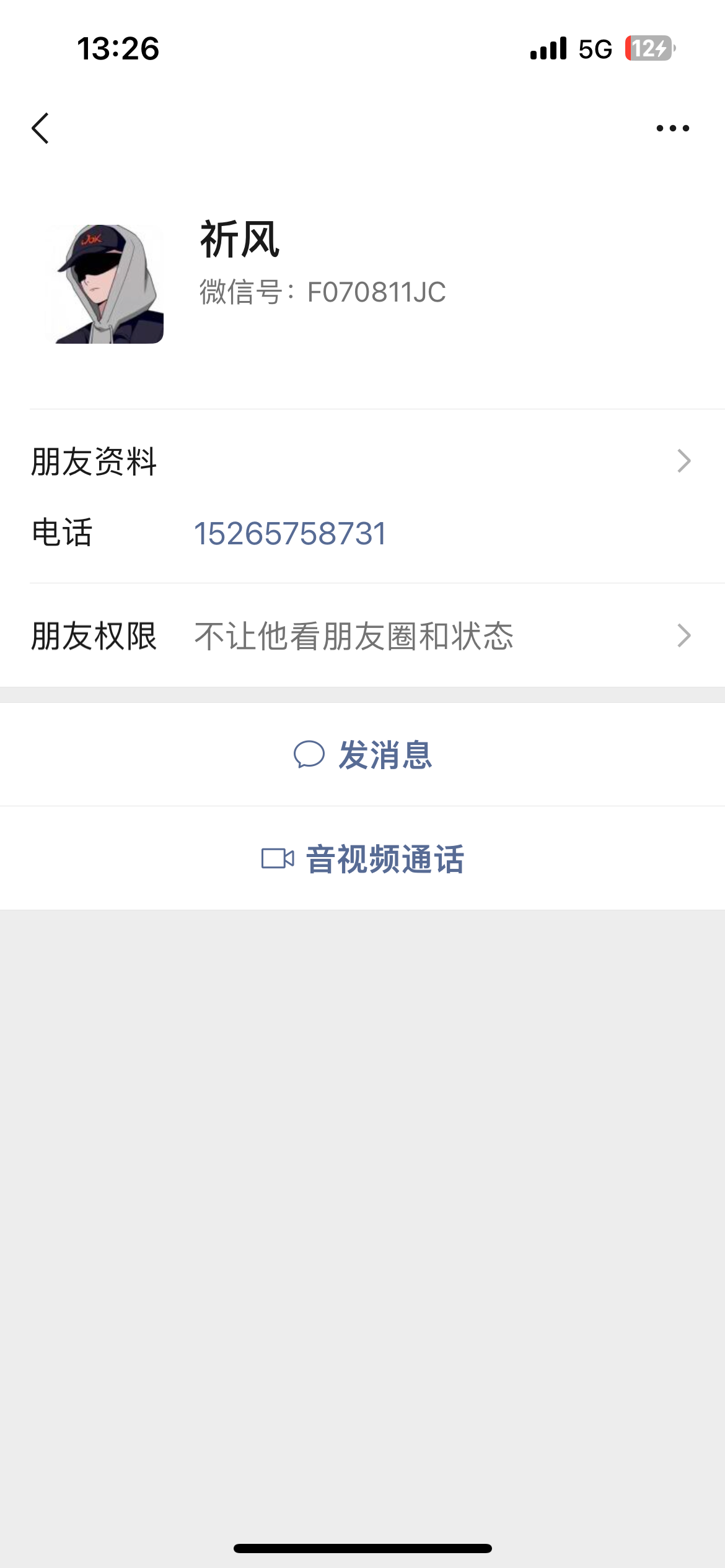The height and width of the screenshot is (1568, 725).
Task: Go back using the arrow icon
Action: pos(40,128)
